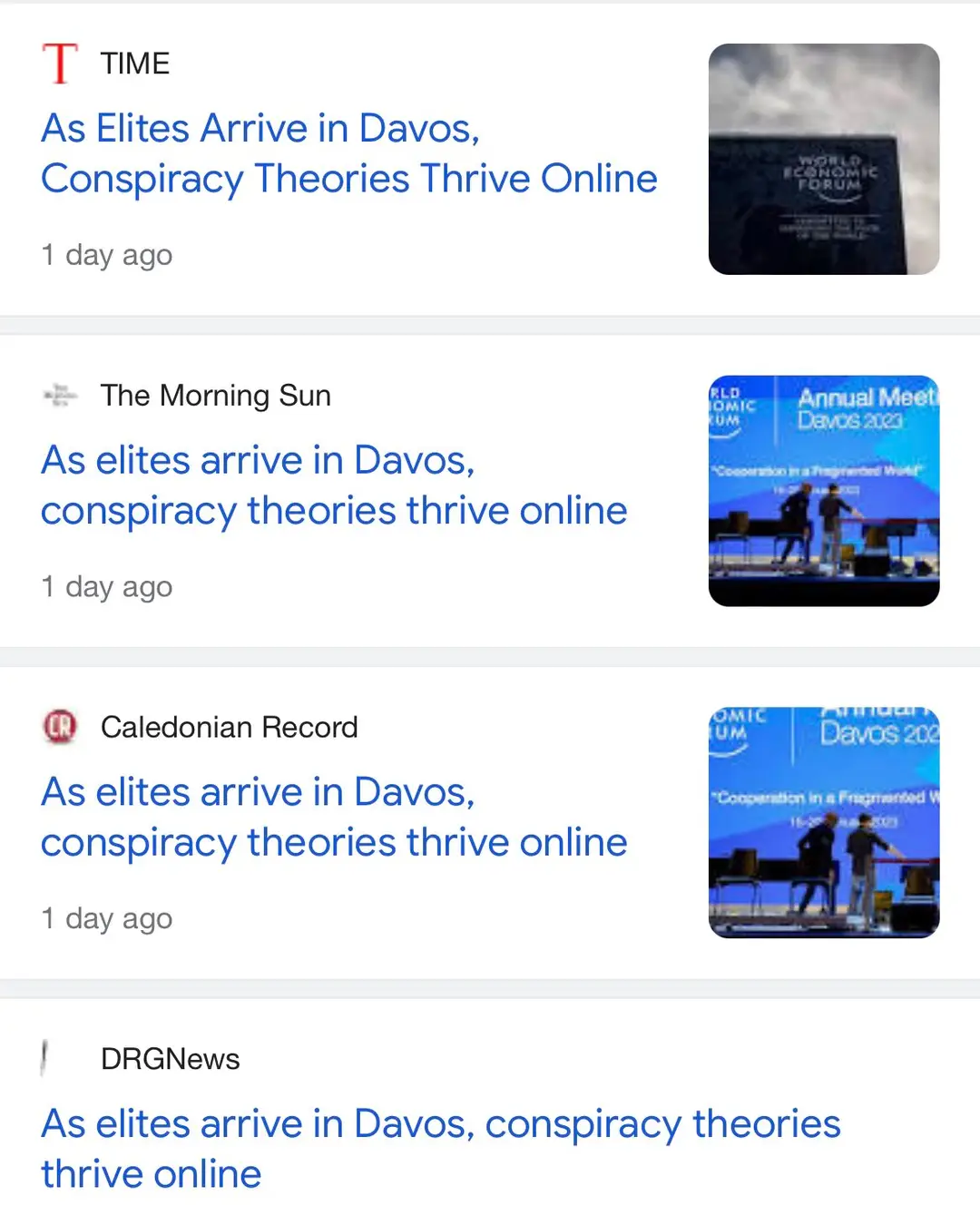
Task: Open DRGNews's Davos article headline
Action: click(440, 1148)
